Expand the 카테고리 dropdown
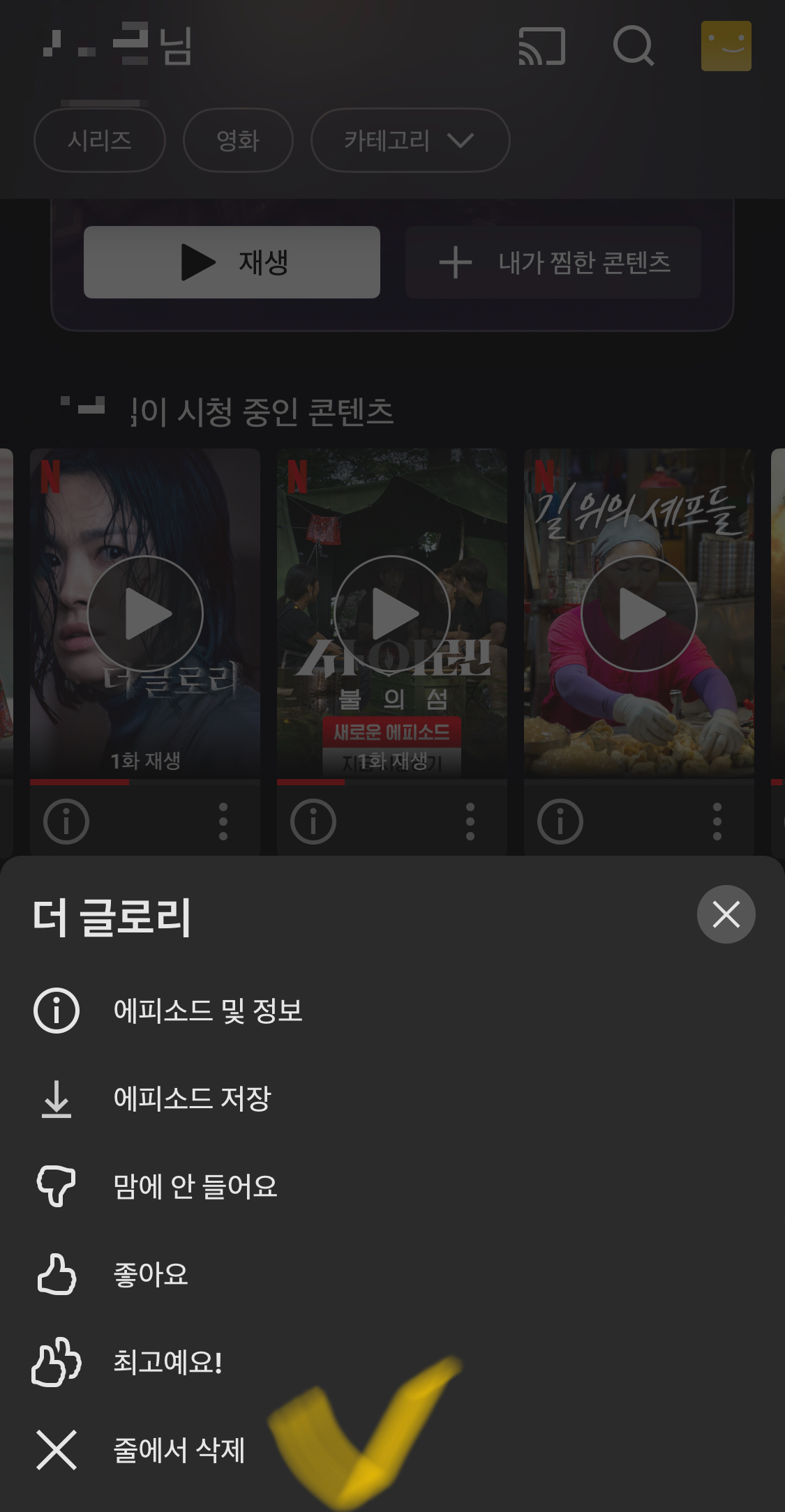 pos(410,141)
